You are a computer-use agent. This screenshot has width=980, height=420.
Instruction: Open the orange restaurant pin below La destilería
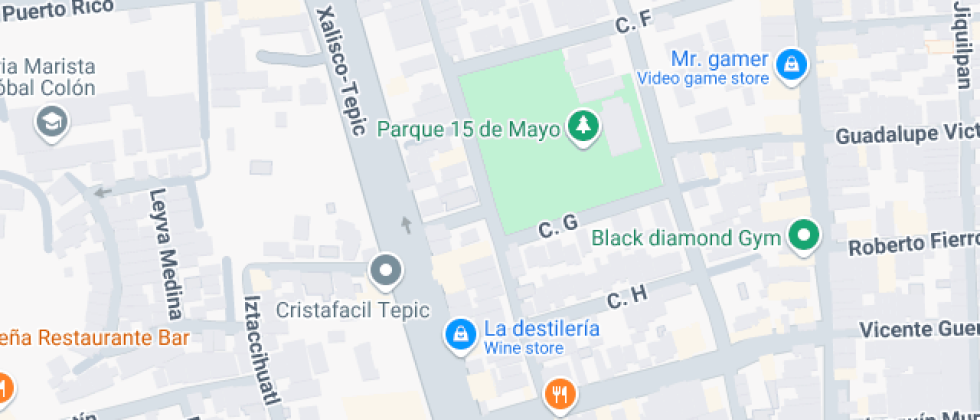coord(559,394)
